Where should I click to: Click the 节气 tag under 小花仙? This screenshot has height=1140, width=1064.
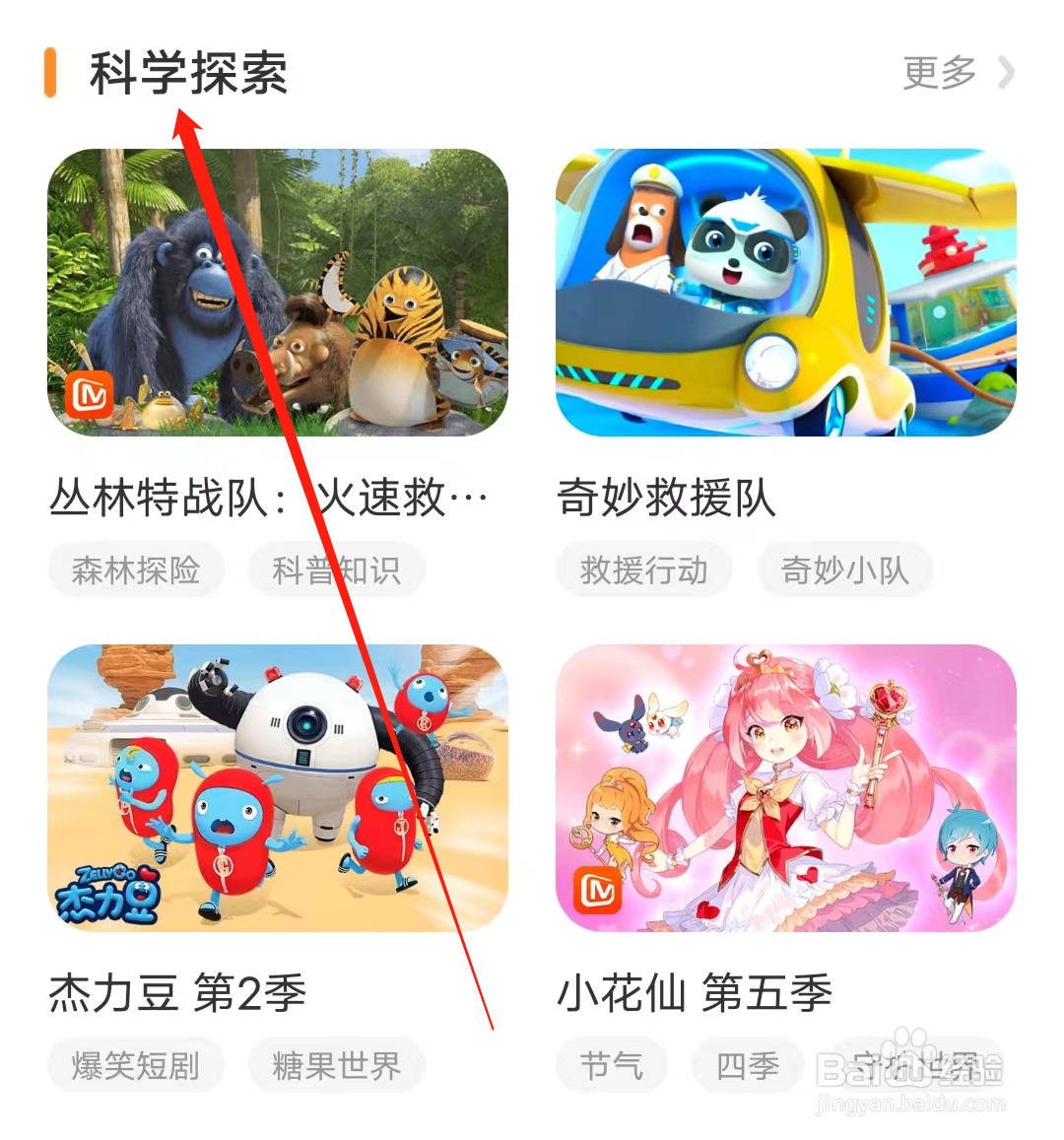[612, 1065]
